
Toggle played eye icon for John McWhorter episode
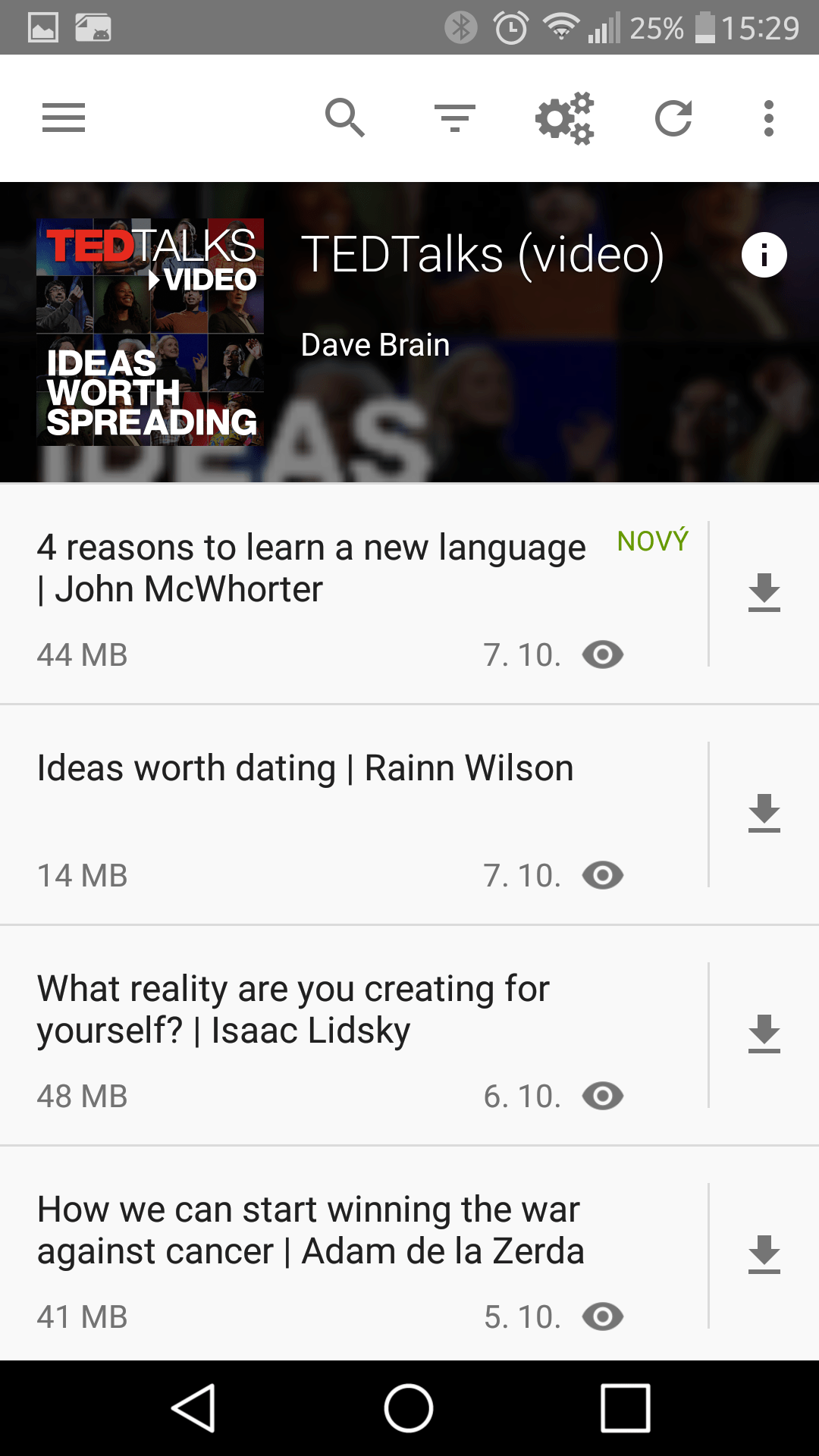coord(603,655)
